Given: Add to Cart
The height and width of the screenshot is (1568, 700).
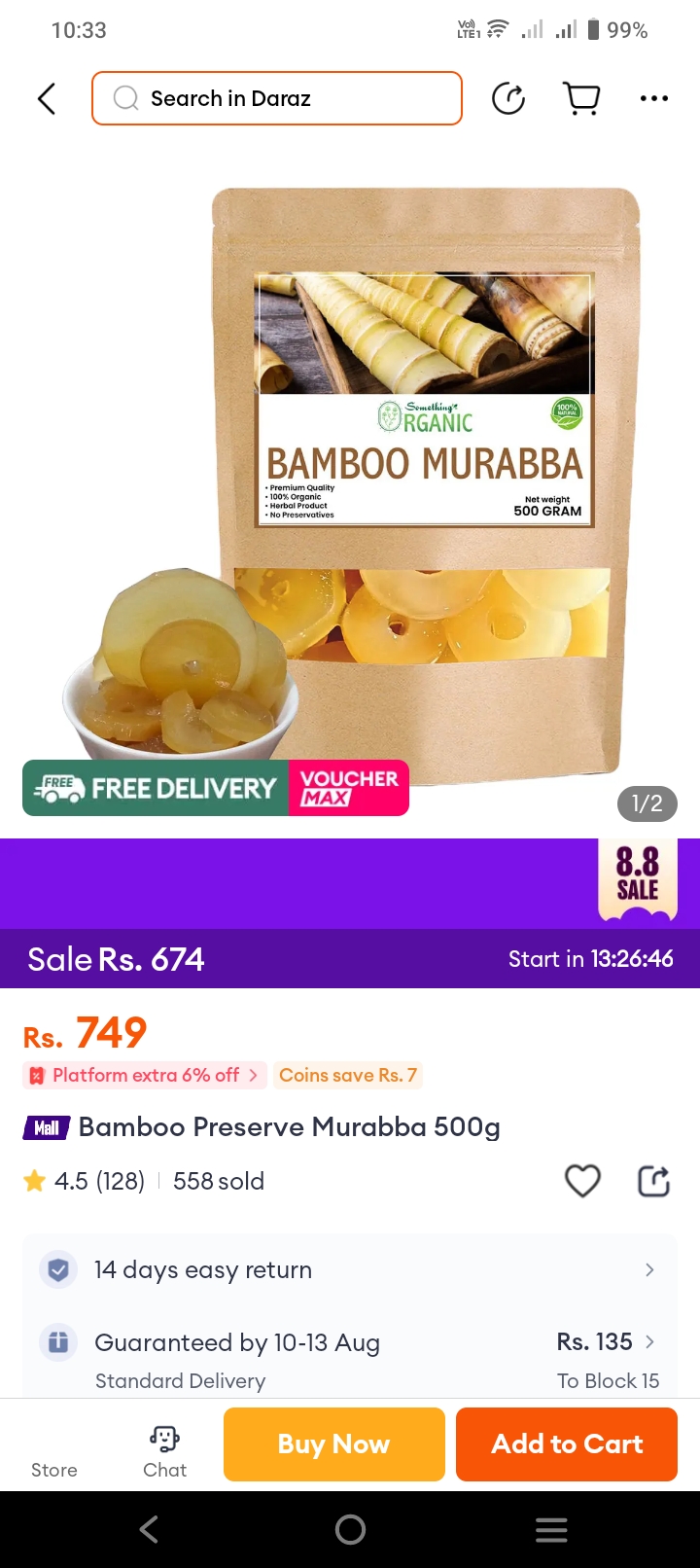Looking at the screenshot, I should 567,1444.
